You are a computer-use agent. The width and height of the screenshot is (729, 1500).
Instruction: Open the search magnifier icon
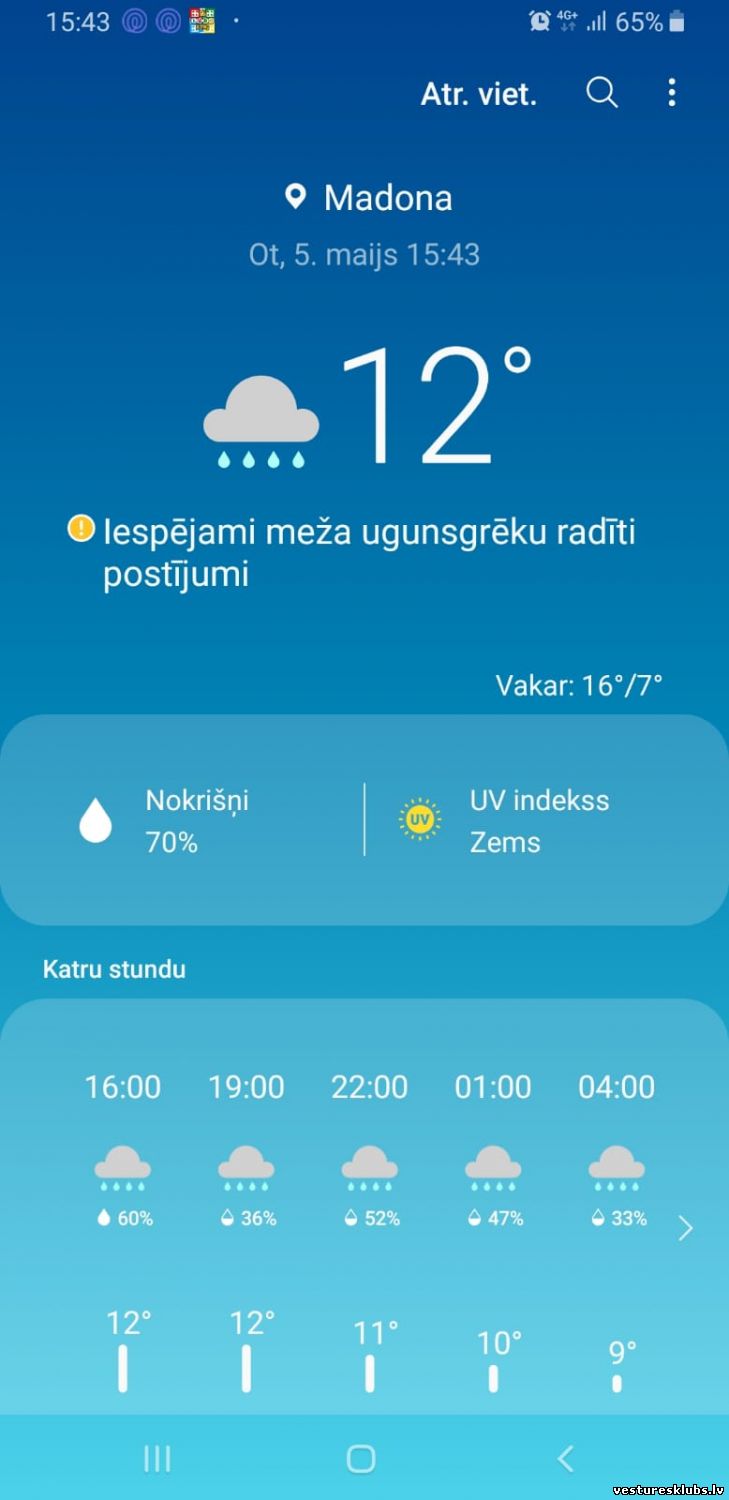[x=602, y=93]
